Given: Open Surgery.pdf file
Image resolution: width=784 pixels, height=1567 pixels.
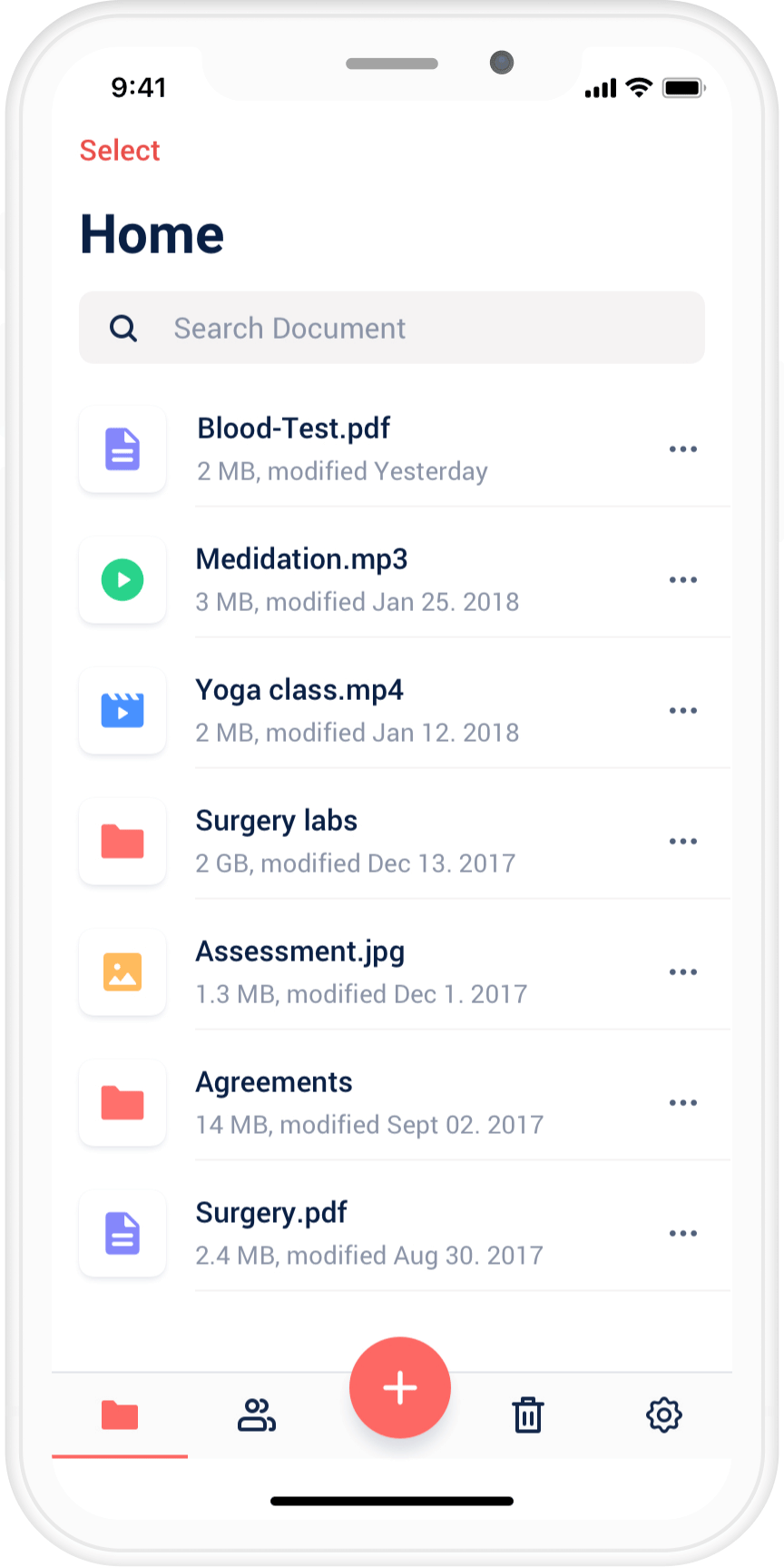Looking at the screenshot, I should click(405, 1234).
